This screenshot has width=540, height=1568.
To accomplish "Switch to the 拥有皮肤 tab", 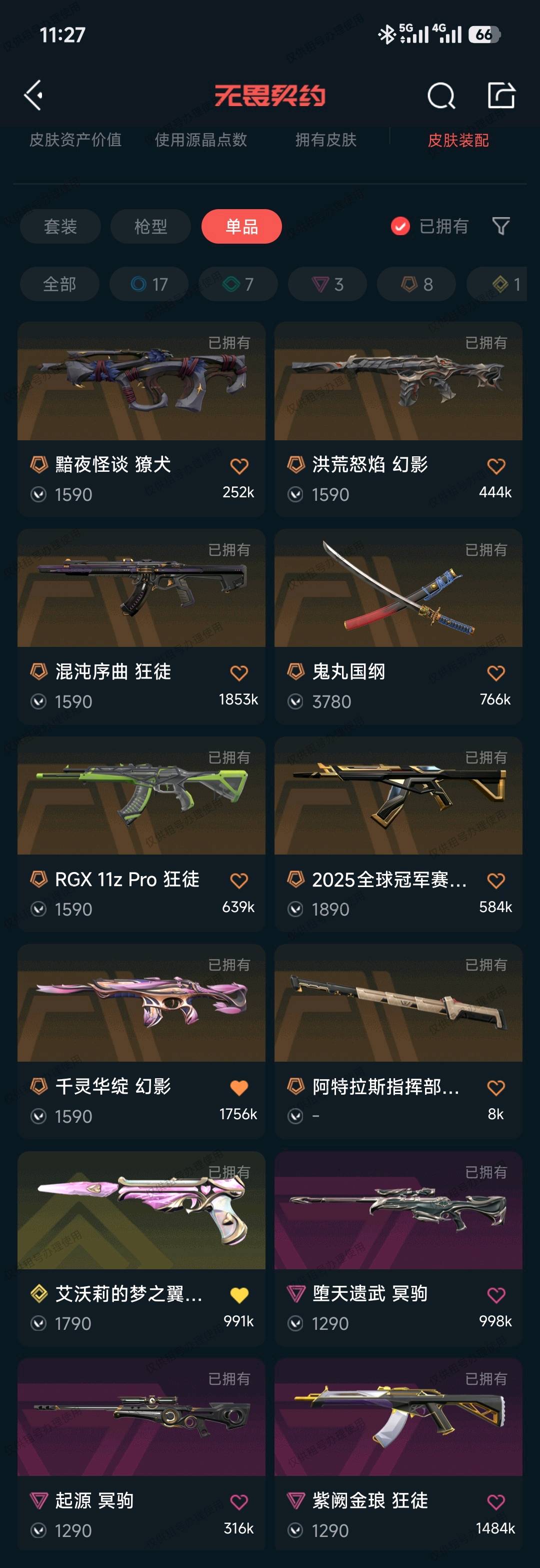I will pos(326,140).
